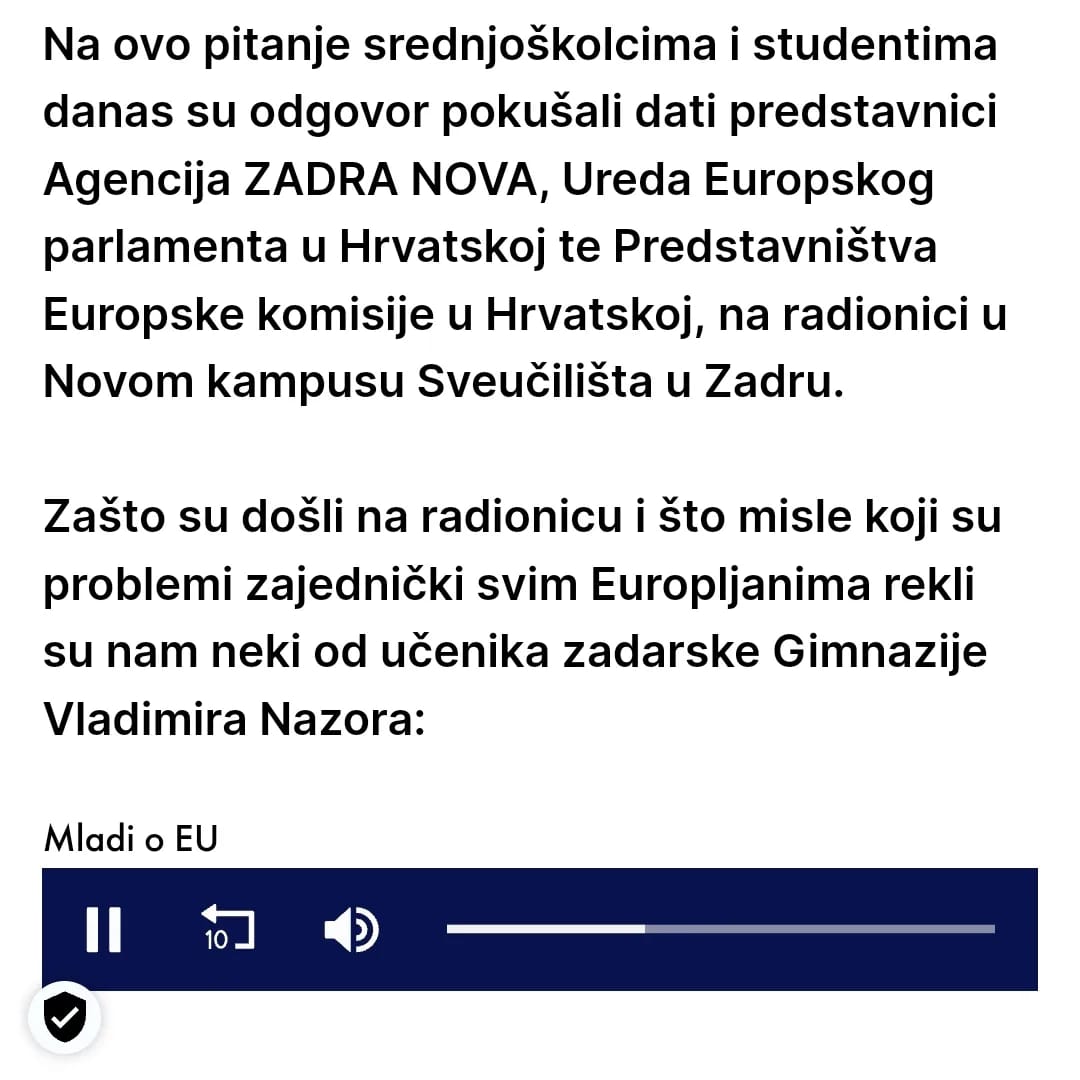
Task: Rewind the audio 10 seconds
Action: tap(227, 927)
